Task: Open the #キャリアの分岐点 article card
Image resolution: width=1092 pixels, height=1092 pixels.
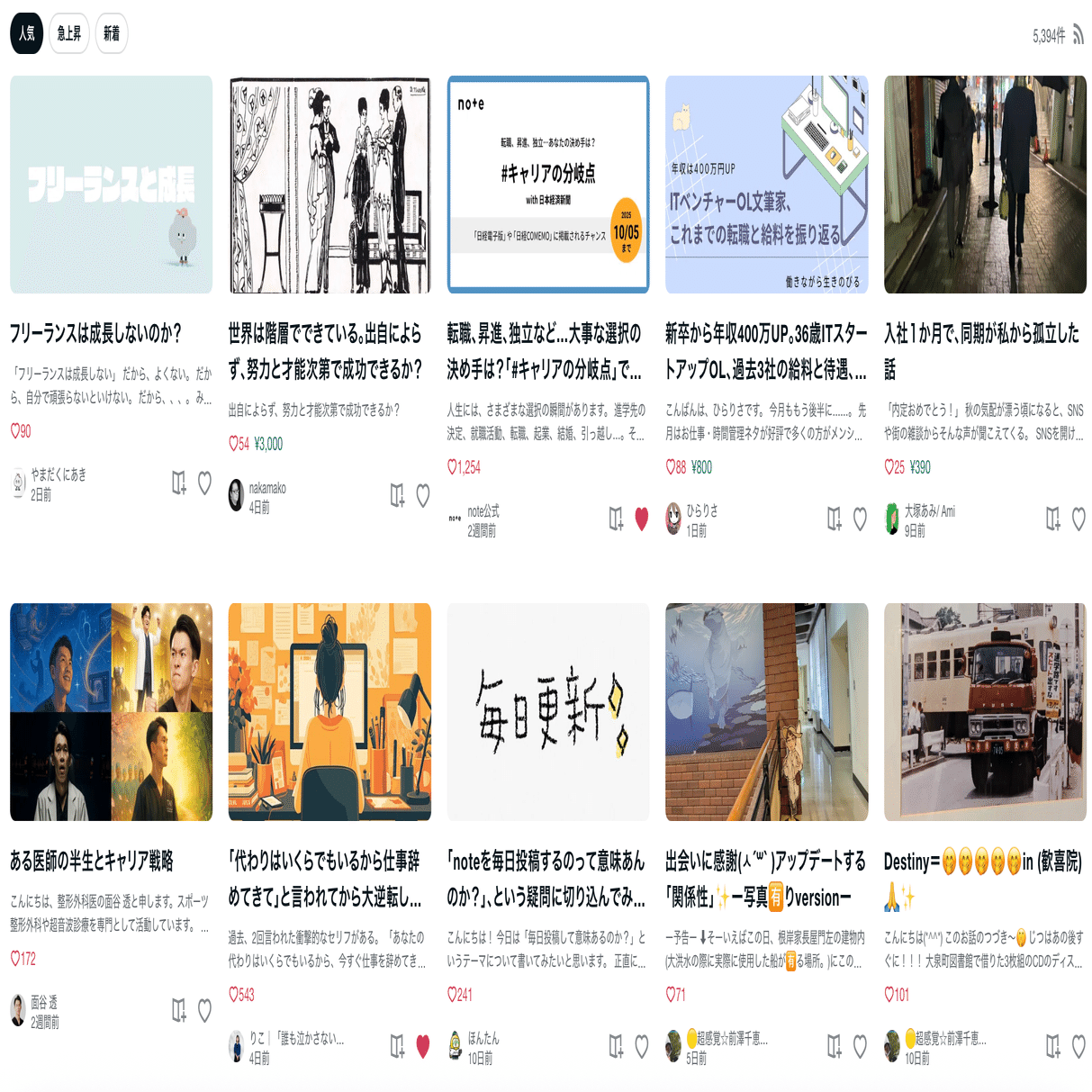Action: [547, 185]
